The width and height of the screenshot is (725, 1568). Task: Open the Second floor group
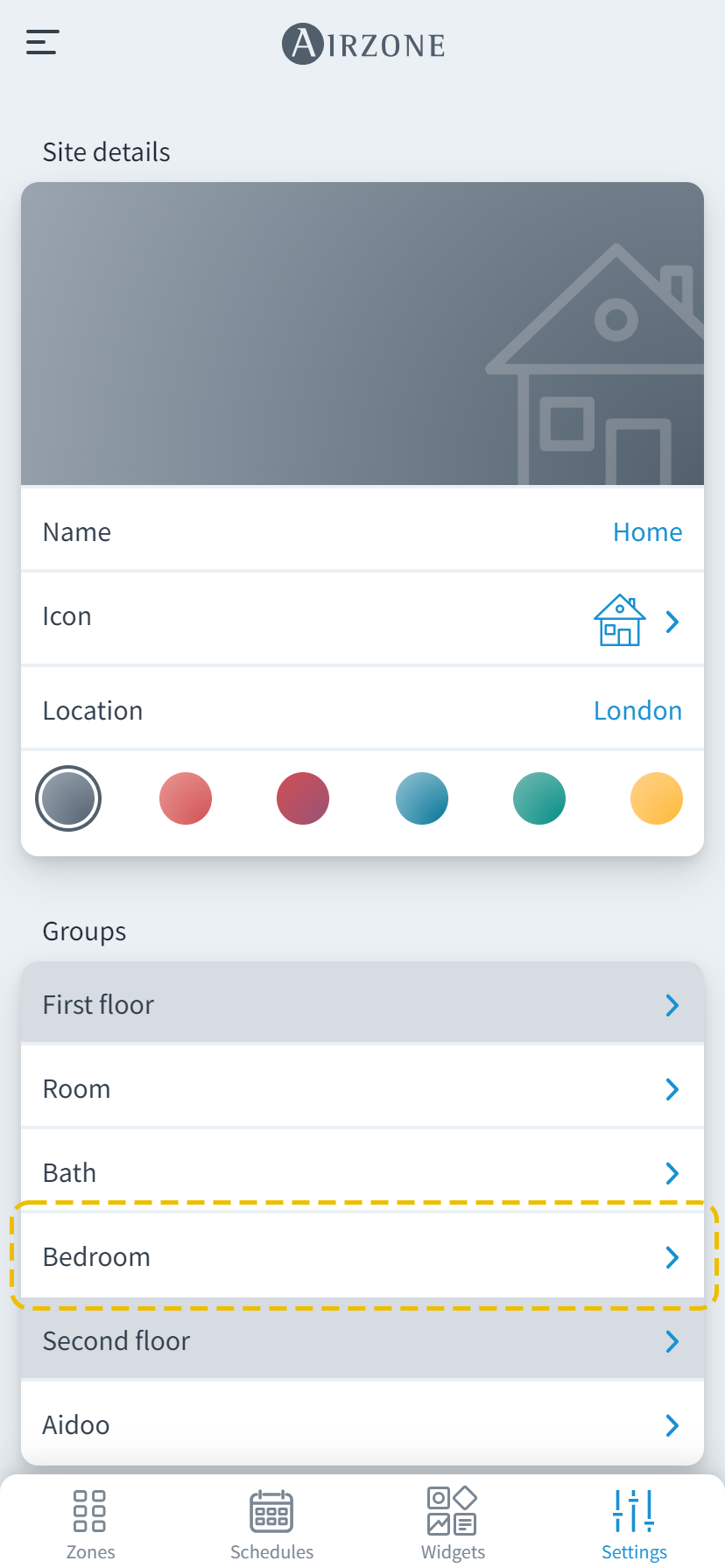pyautogui.click(x=362, y=1341)
